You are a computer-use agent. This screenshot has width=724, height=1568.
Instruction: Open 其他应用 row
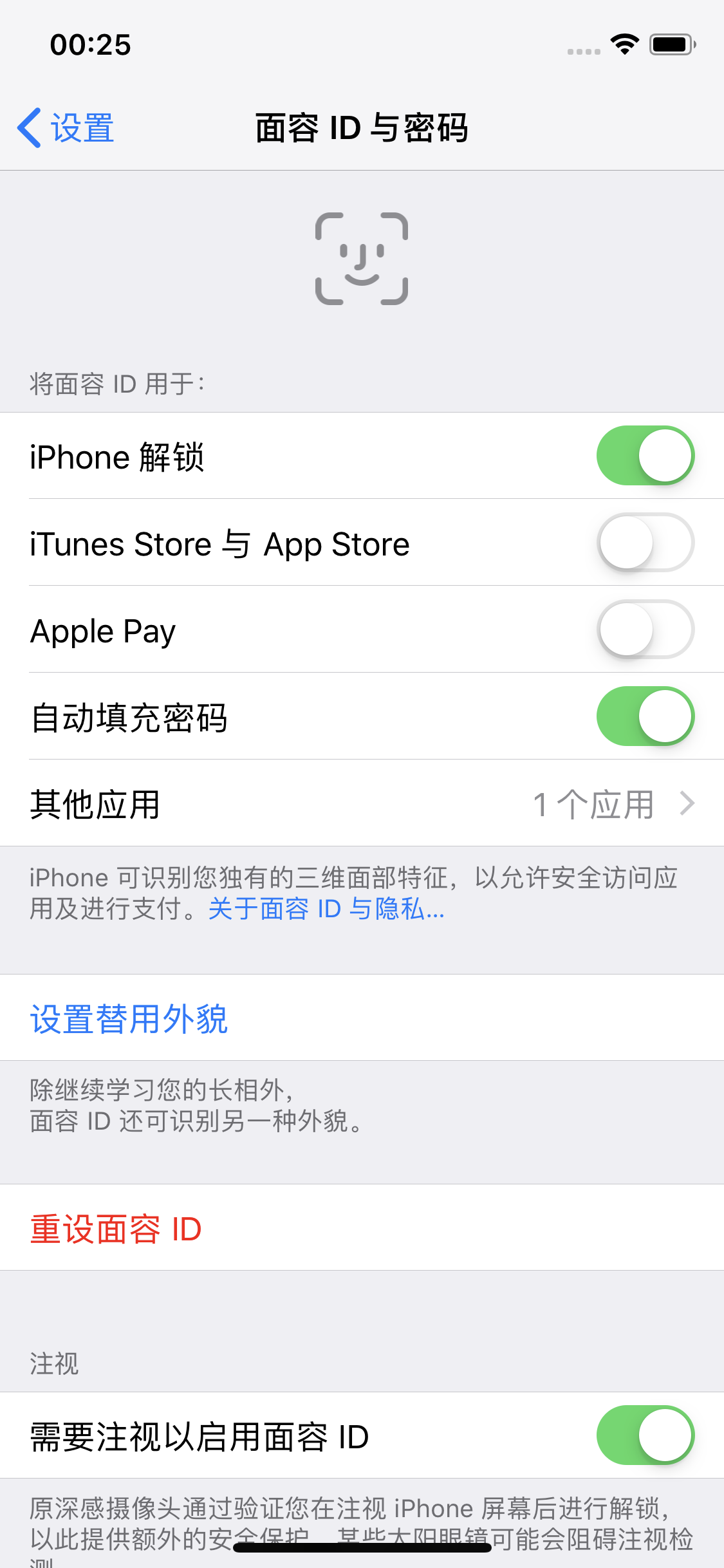[362, 804]
